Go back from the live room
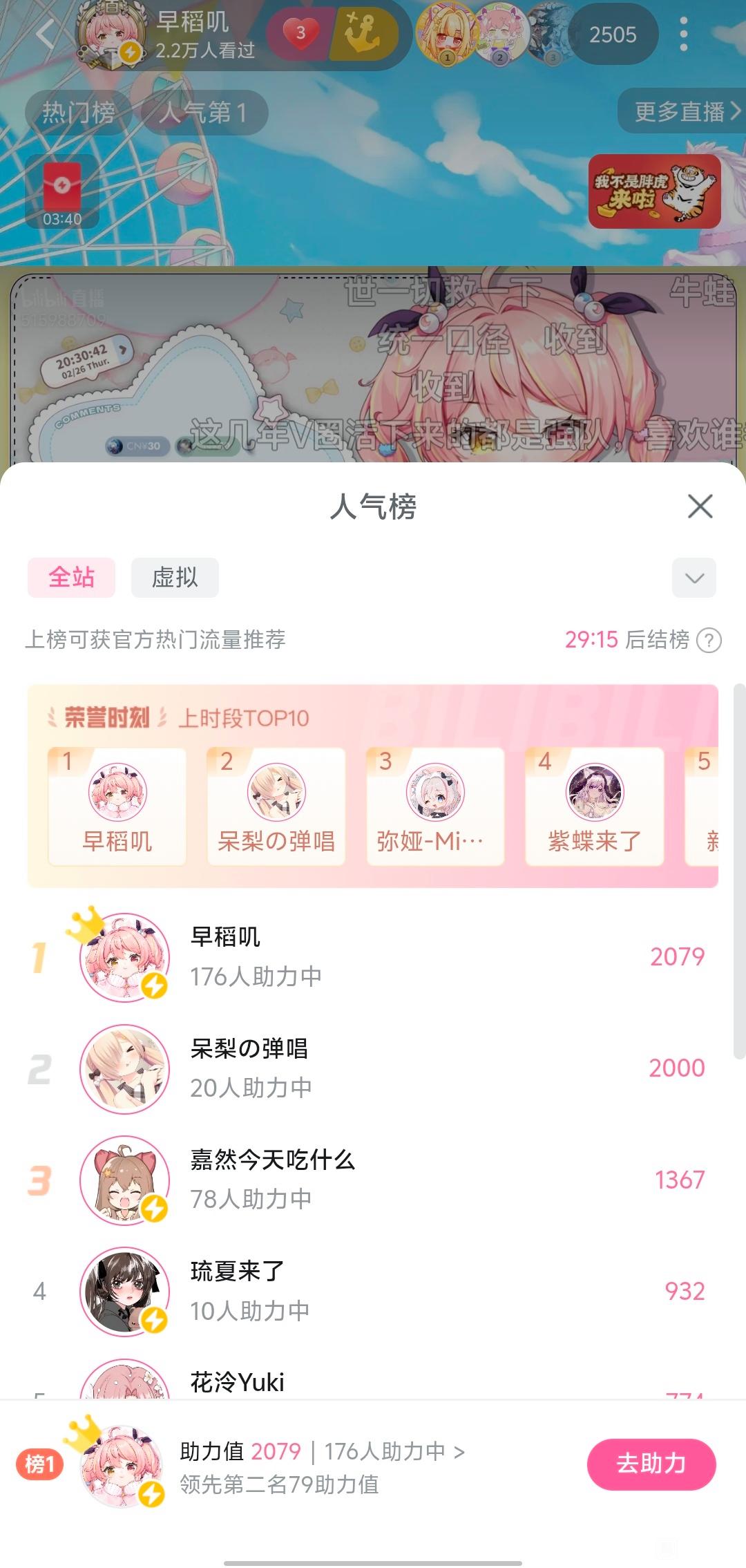Viewport: 746px width, 1568px height. (45, 33)
